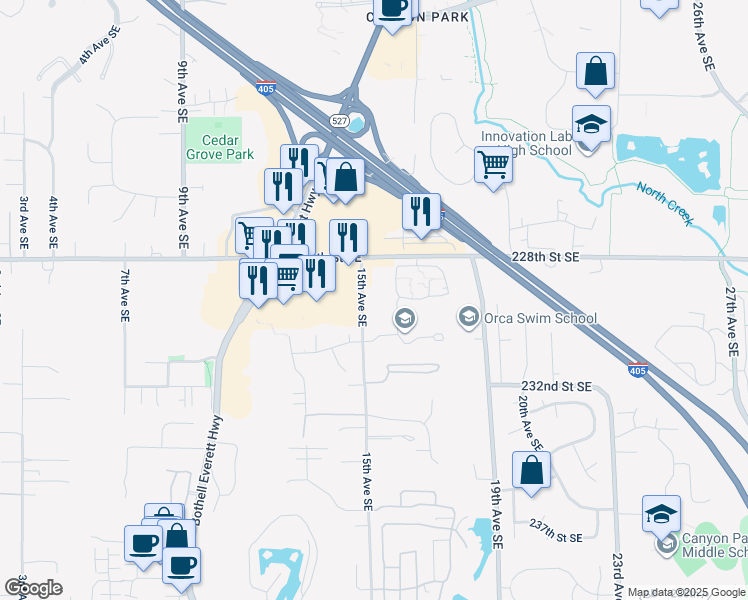748x600 pixels.
Task: Open the shopping bag marker near the 527 interchange
Action: pyautogui.click(x=345, y=178)
